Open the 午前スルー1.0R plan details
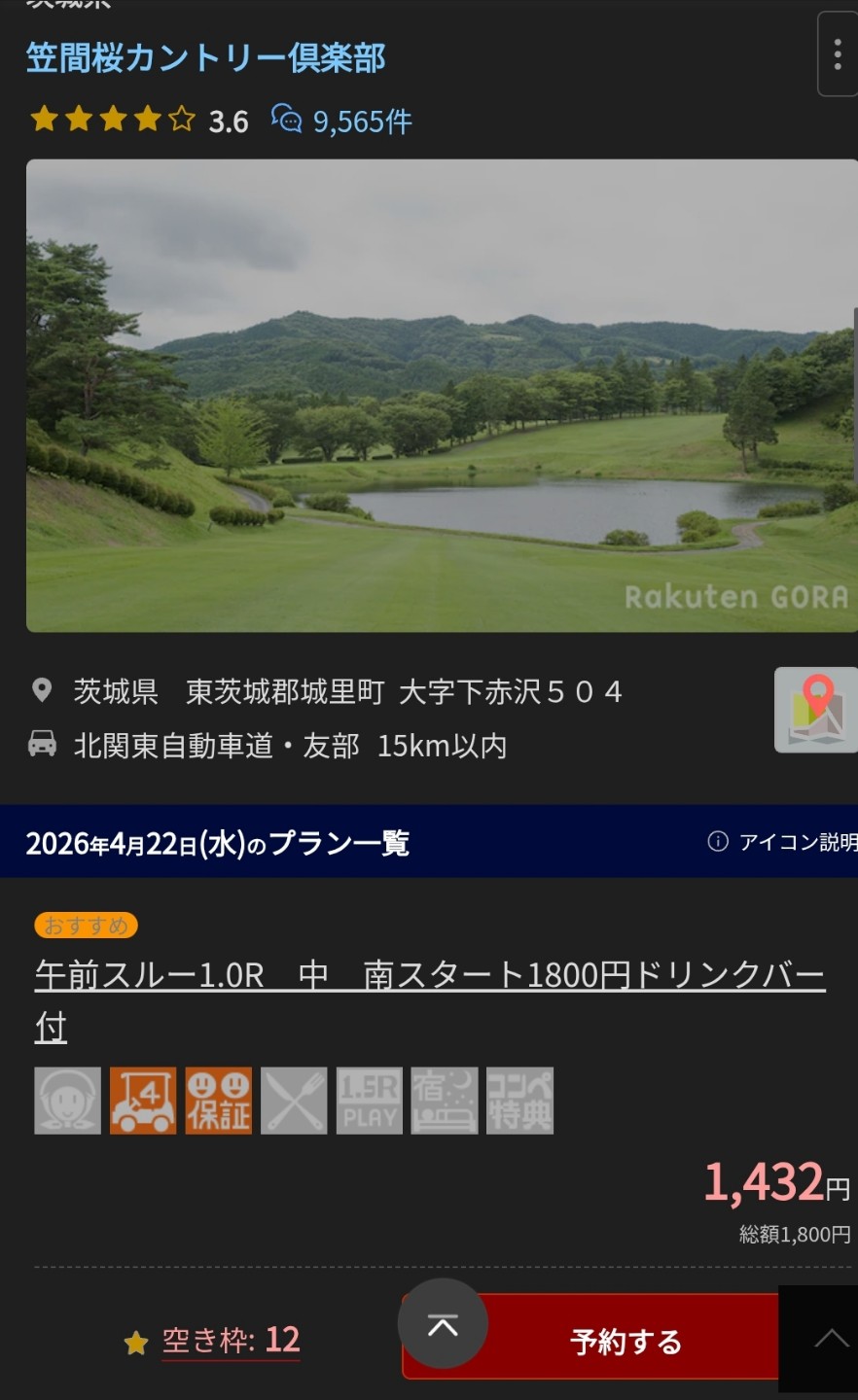858x1400 pixels. (x=430, y=1000)
